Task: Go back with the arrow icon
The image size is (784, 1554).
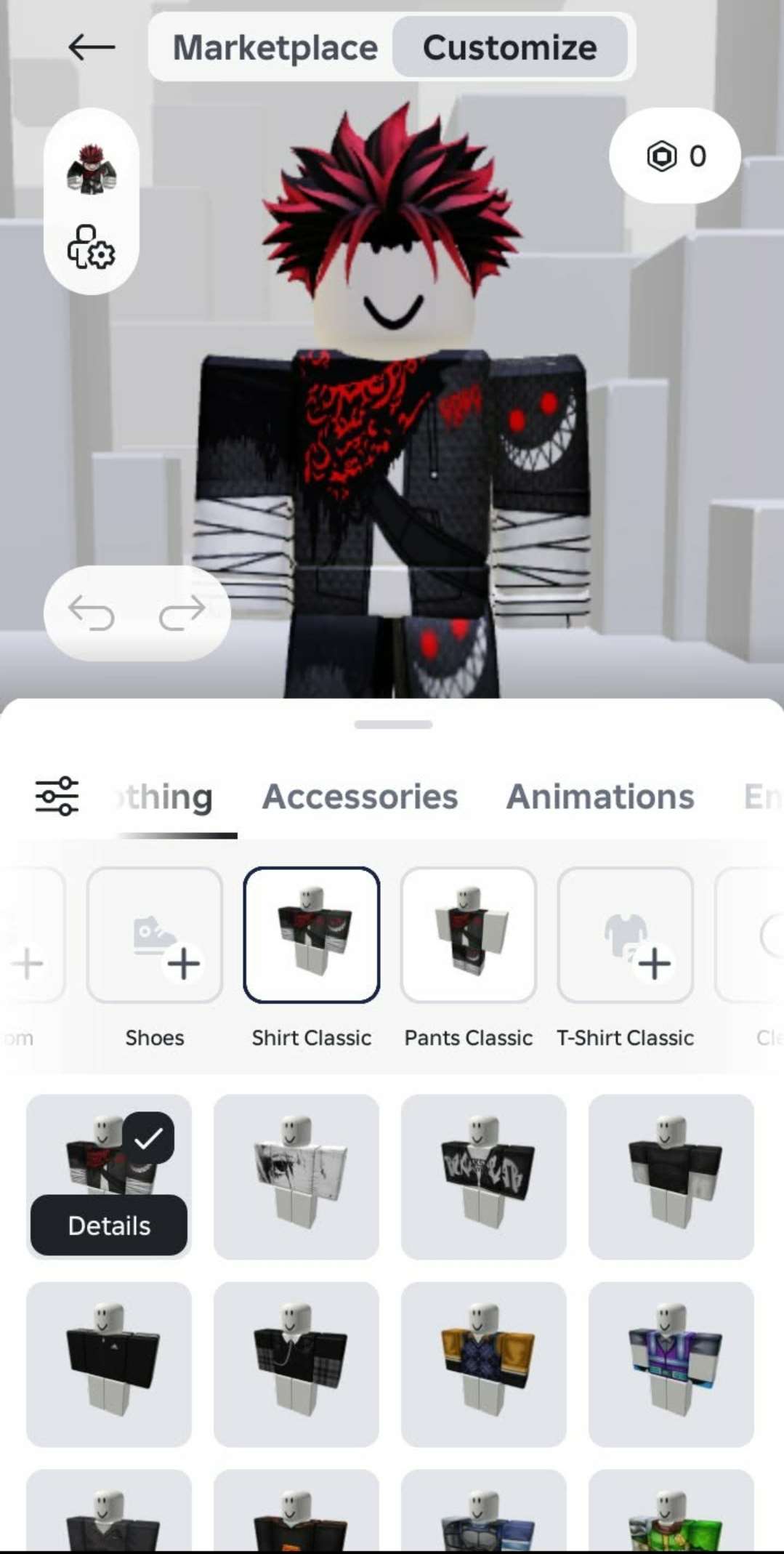Action: coord(92,47)
